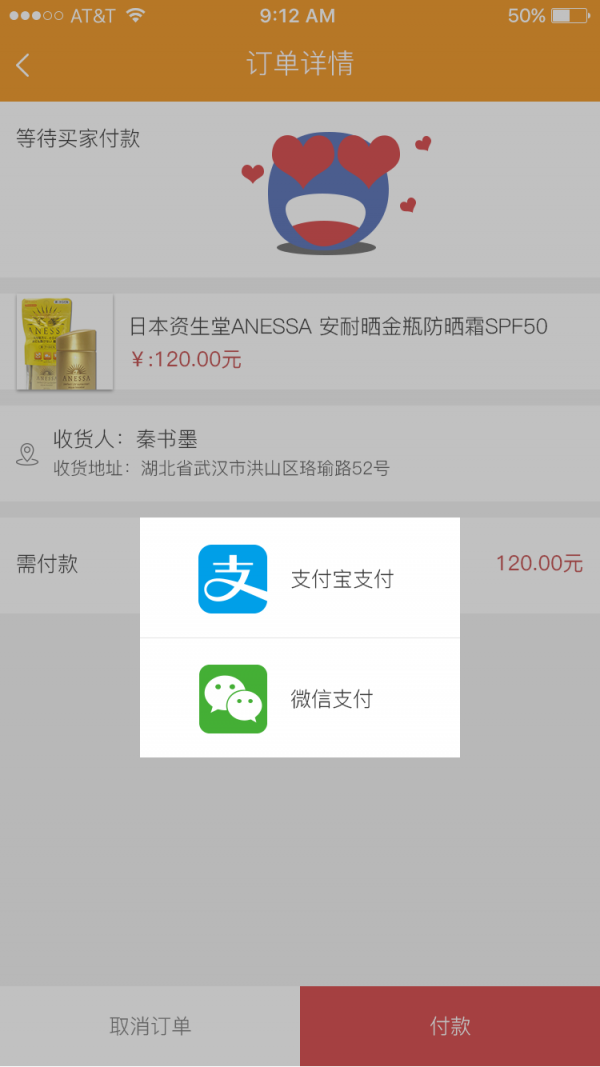Open the ANESSA sunscreen product item
Viewport: 600px width, 1067px height.
point(300,342)
